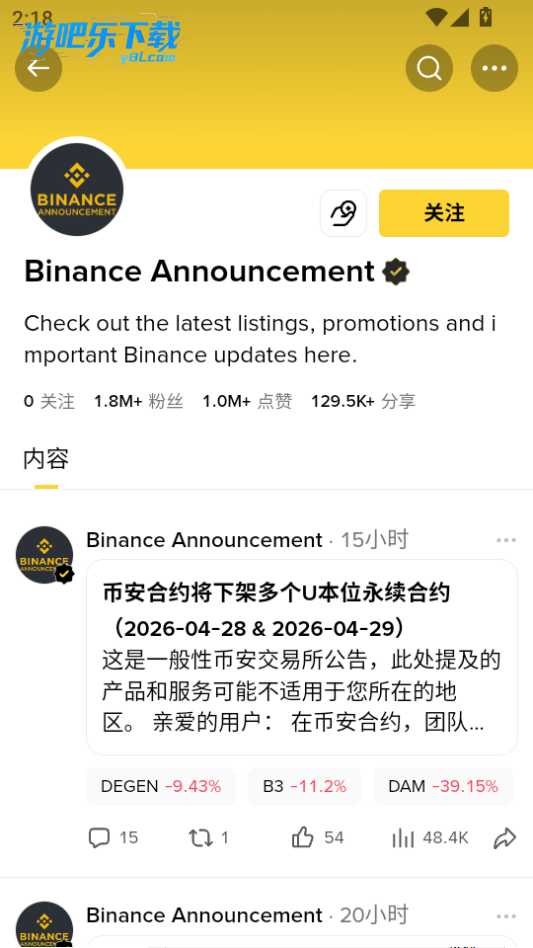Open comments on the 15小时 post
Viewport: 533px width, 948px height.
(x=113, y=838)
